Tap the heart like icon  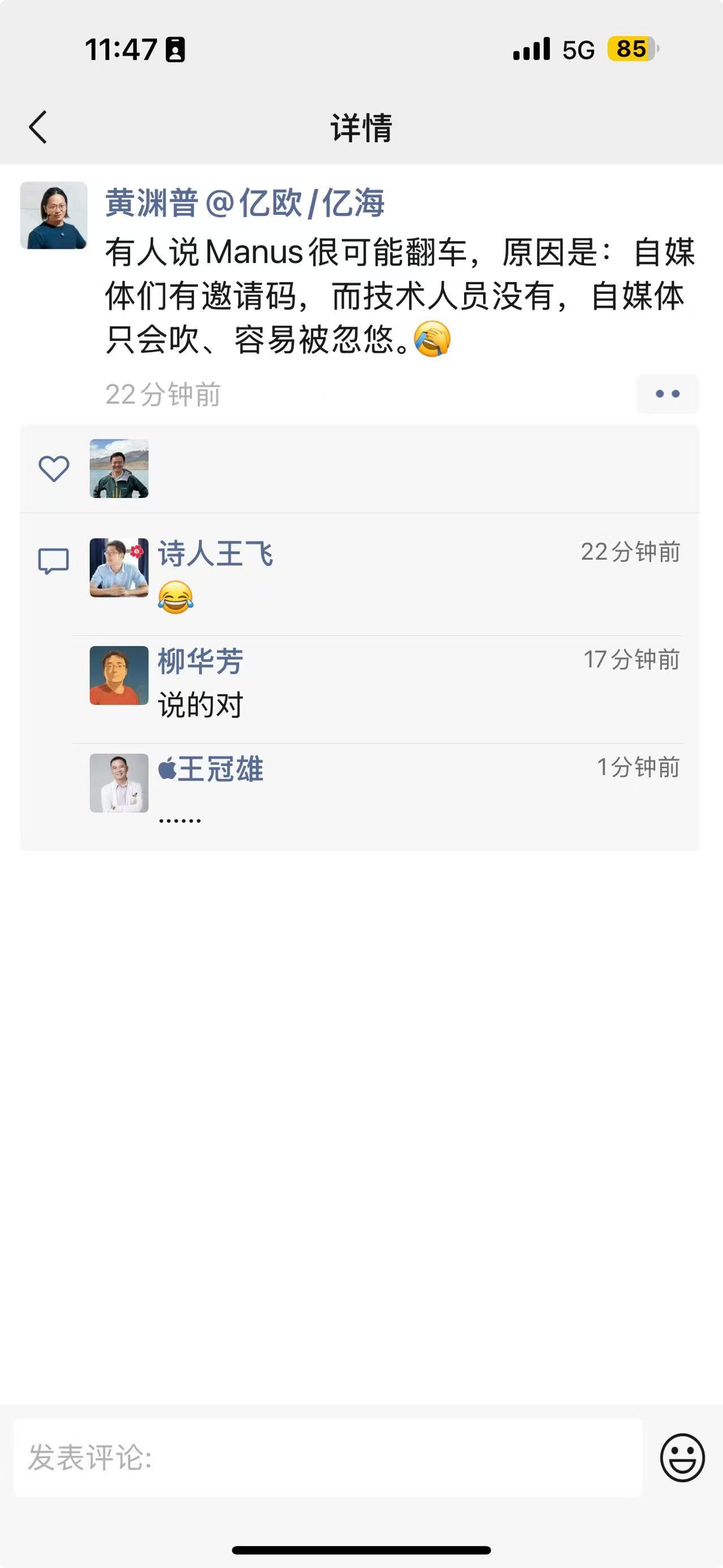[x=54, y=467]
